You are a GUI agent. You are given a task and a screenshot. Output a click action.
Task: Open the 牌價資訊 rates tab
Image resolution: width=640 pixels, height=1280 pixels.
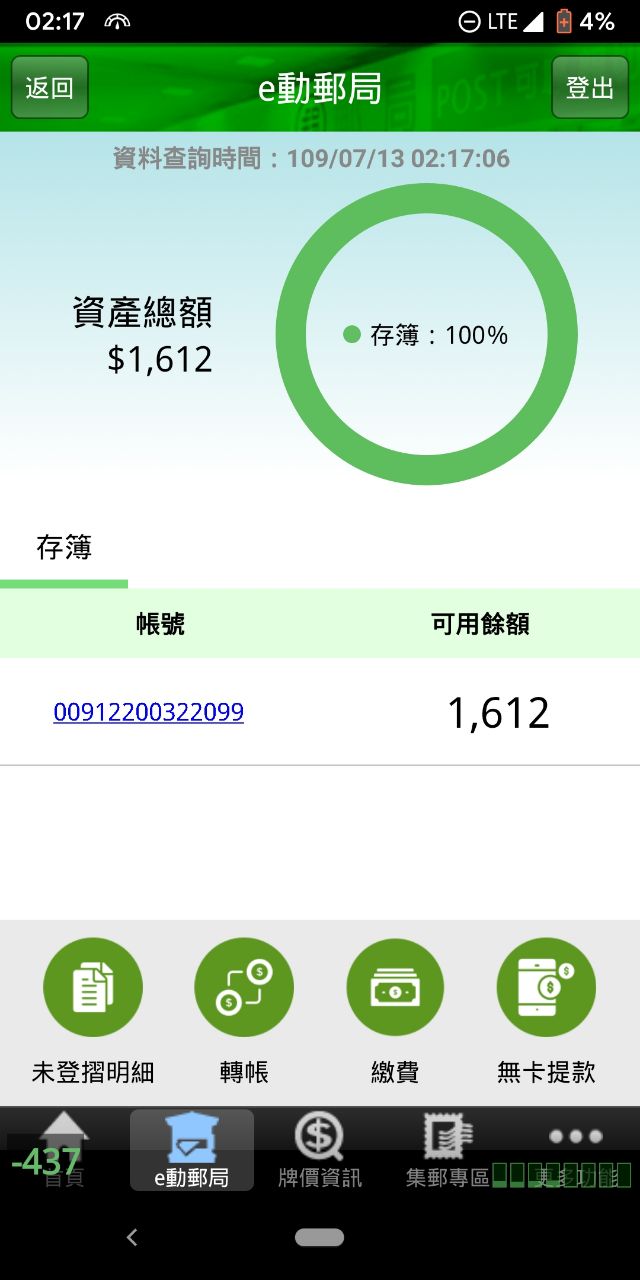320,1150
